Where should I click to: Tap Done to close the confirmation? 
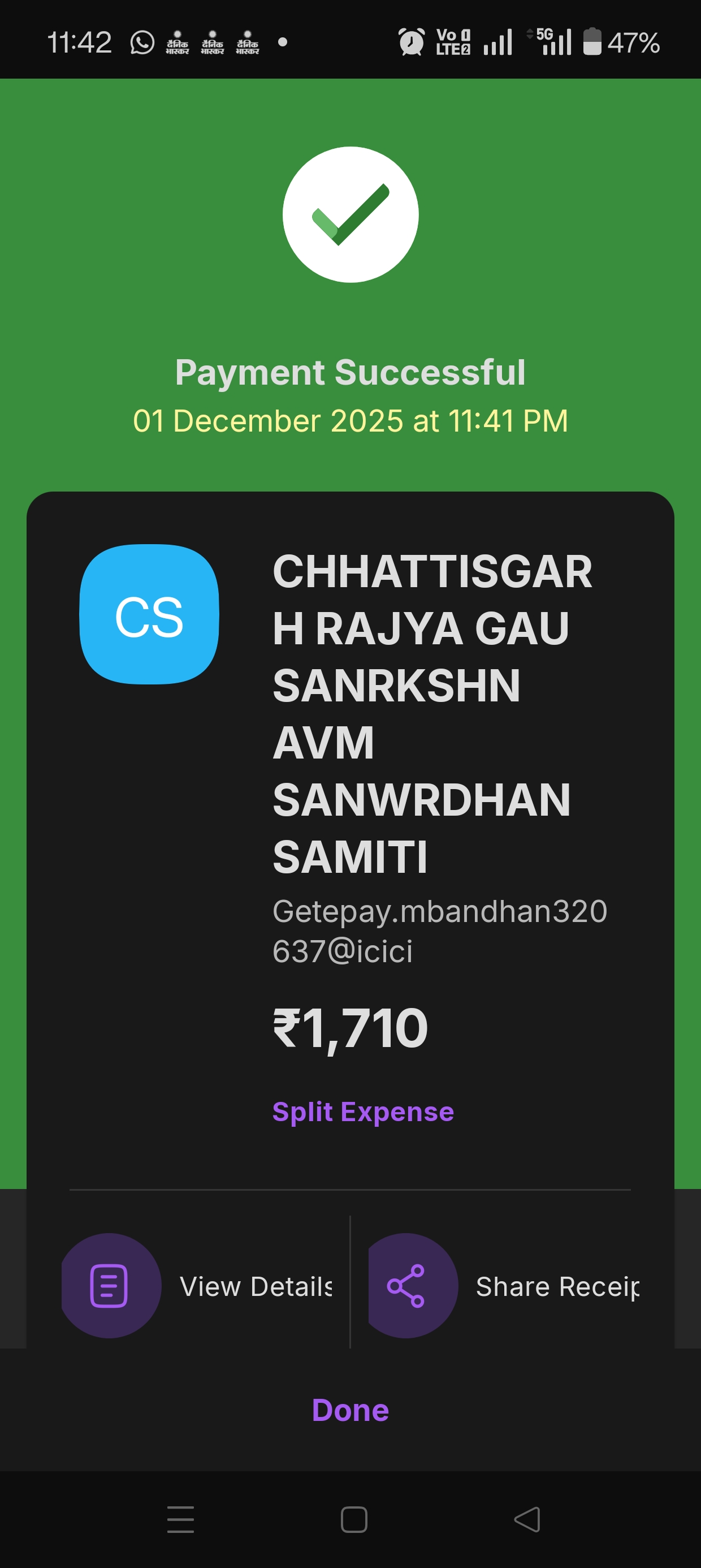[x=350, y=1410]
